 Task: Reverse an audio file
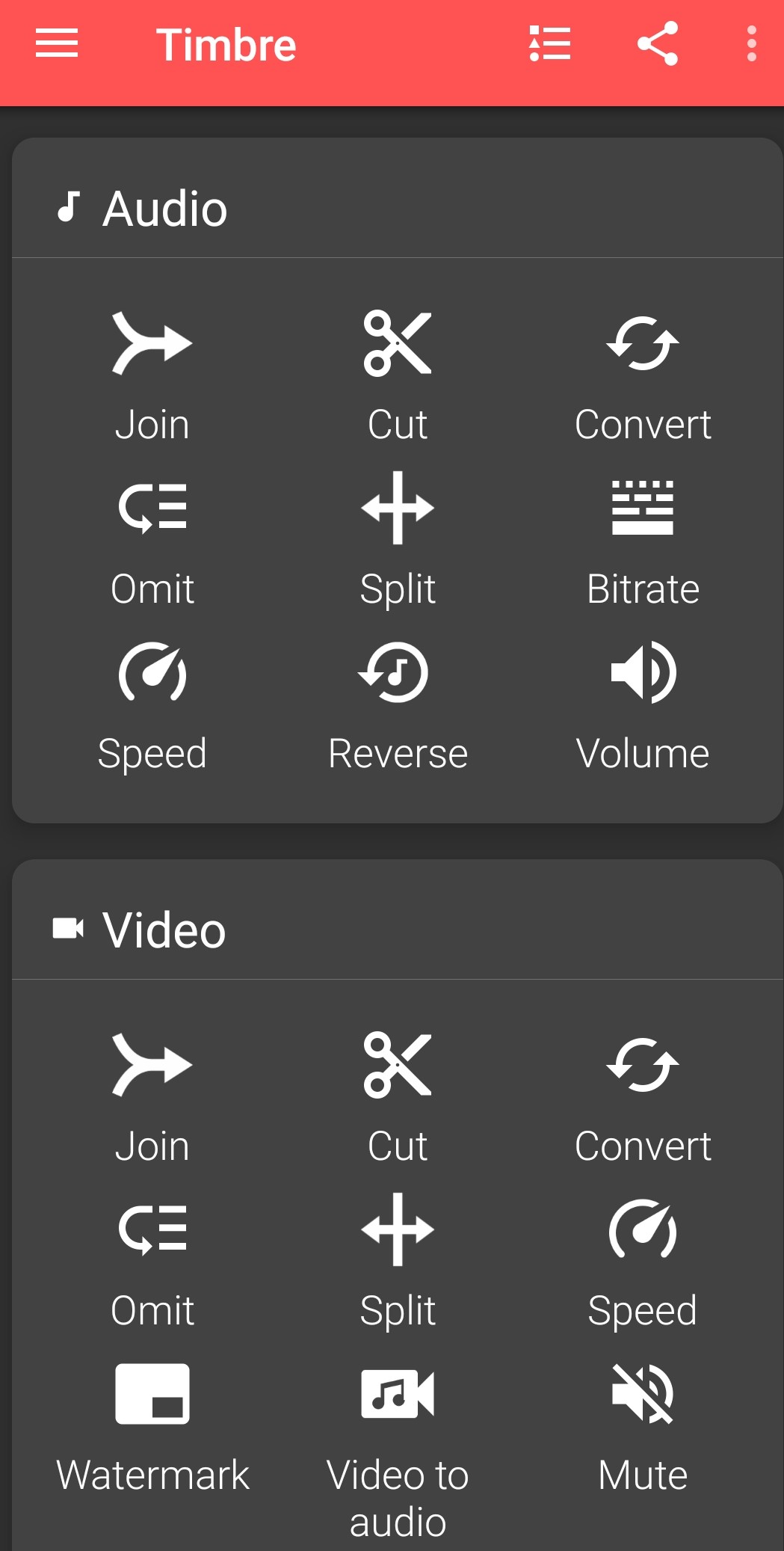398,703
